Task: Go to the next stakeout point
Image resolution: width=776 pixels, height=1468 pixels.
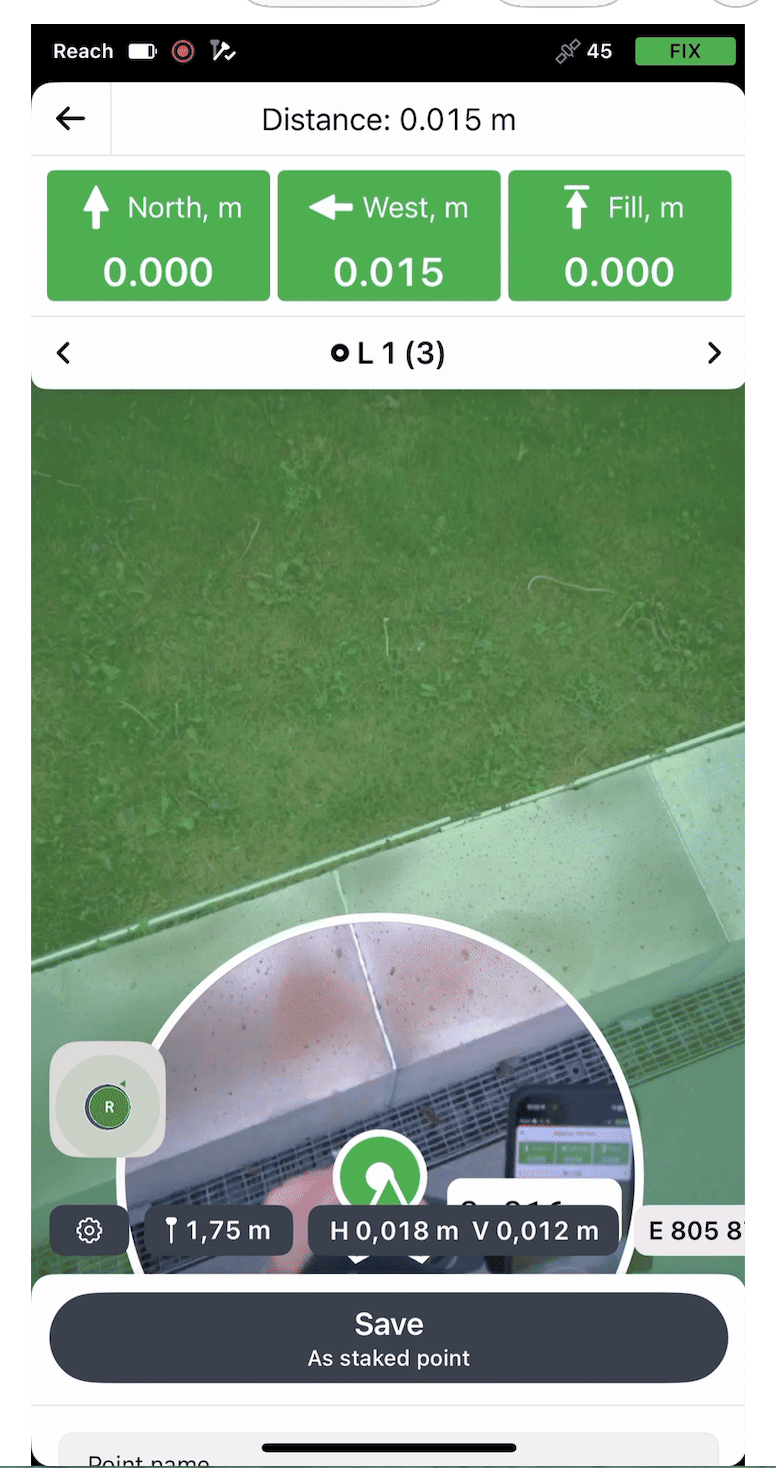Action: click(x=714, y=353)
